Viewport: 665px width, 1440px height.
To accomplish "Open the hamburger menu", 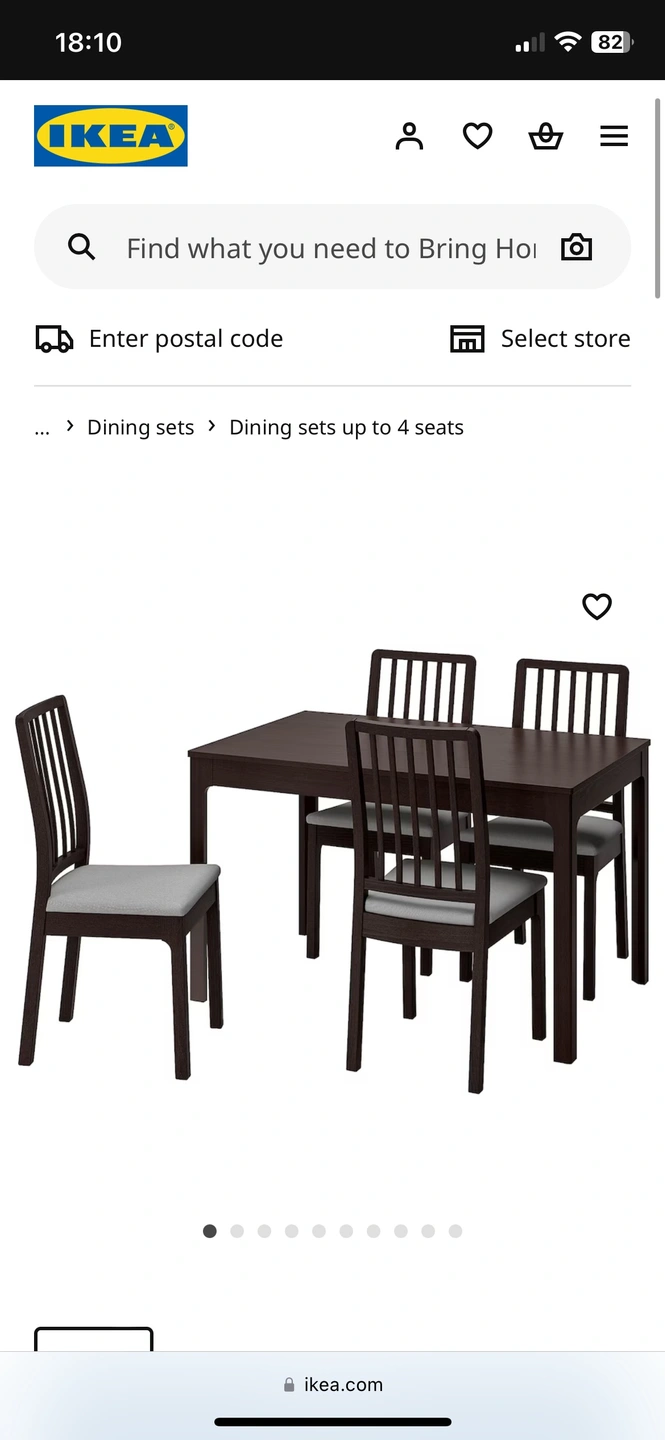I will click(614, 136).
